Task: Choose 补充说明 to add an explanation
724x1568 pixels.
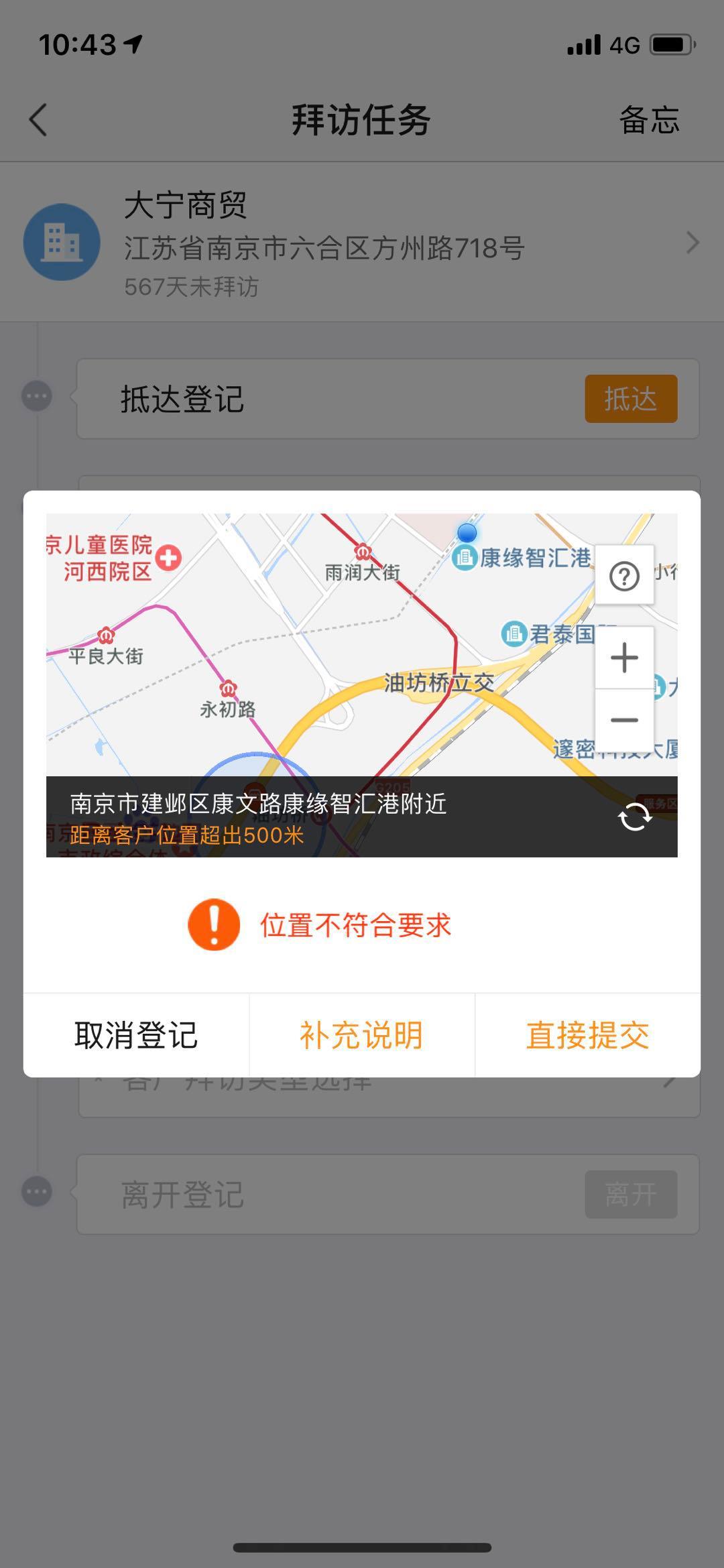Action: coord(361,1036)
